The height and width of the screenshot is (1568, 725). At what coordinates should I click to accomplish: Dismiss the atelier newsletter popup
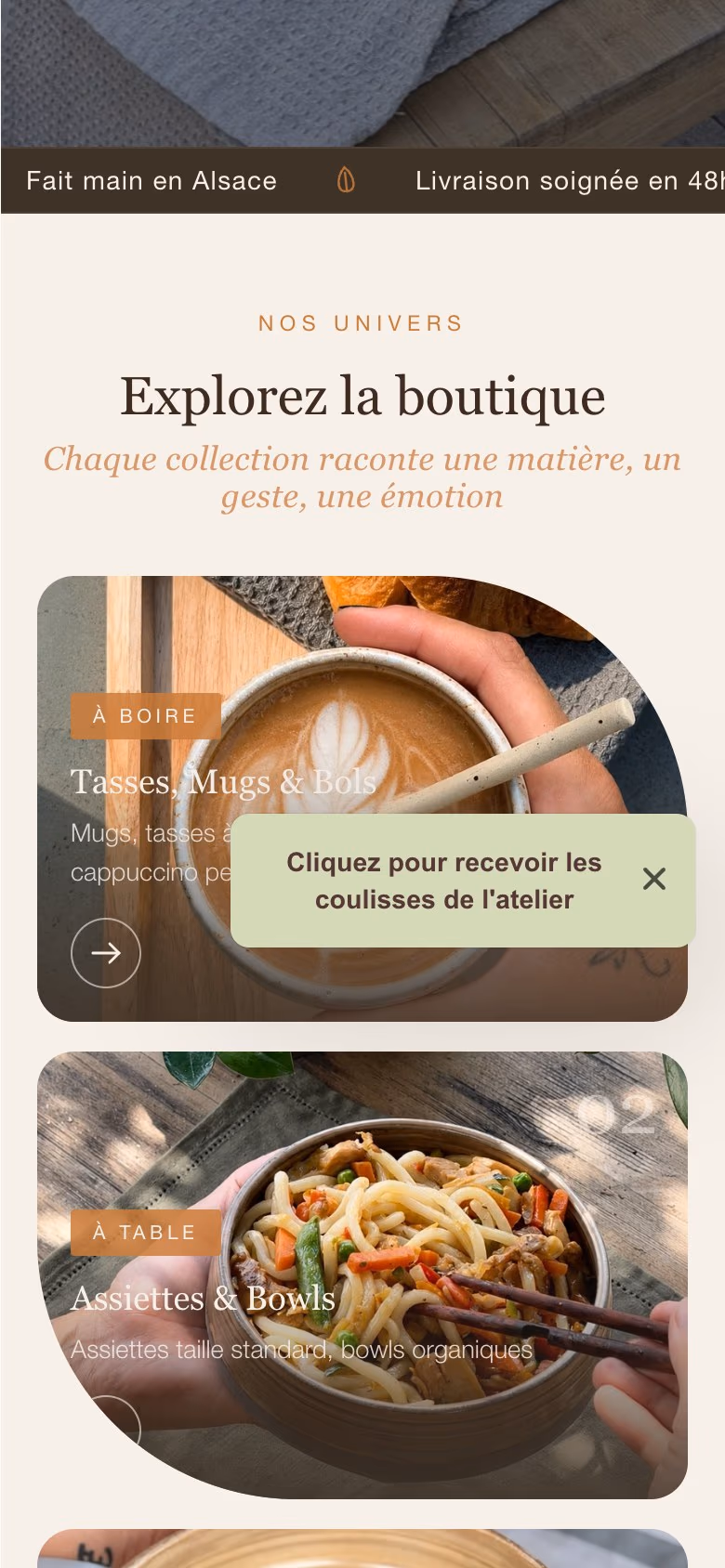pos(654,879)
